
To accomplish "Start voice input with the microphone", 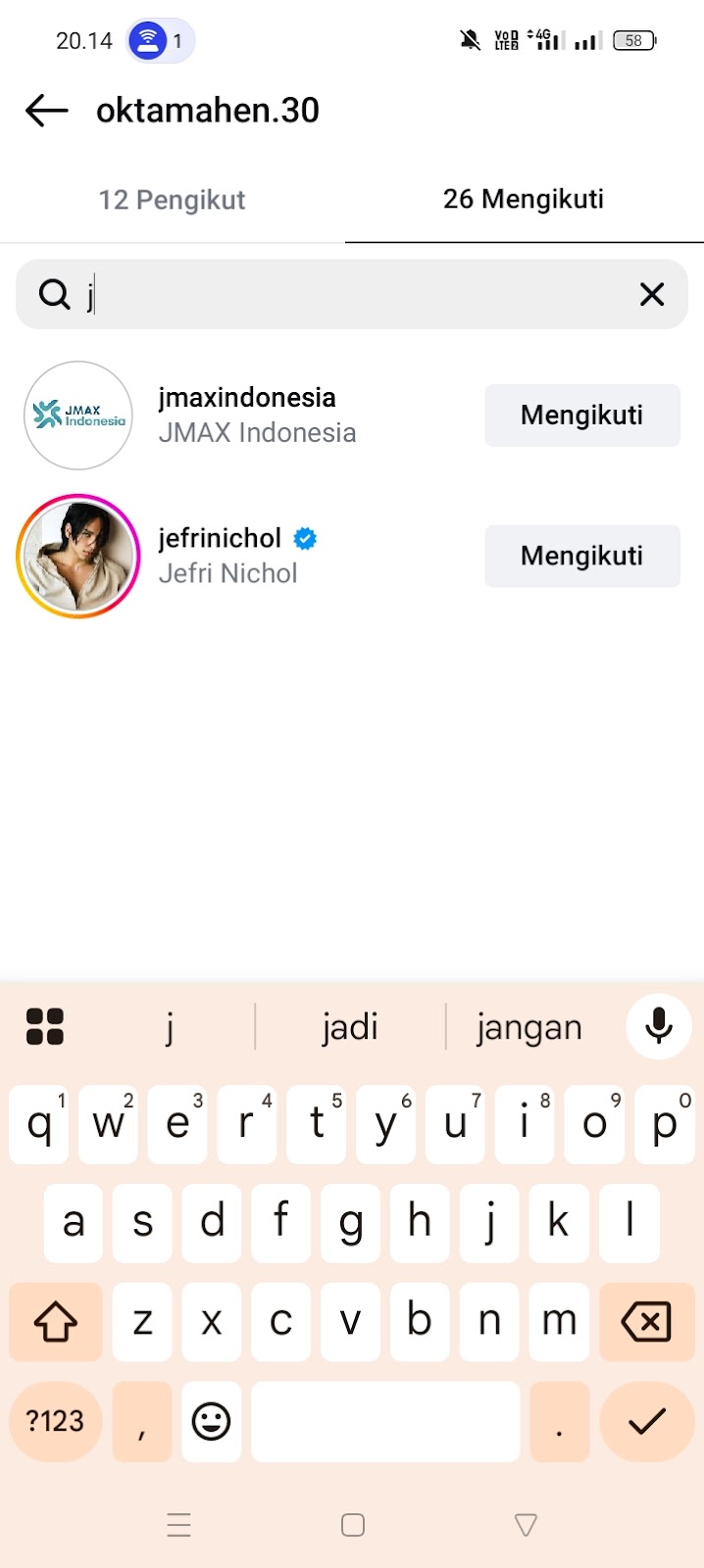I will (659, 1026).
